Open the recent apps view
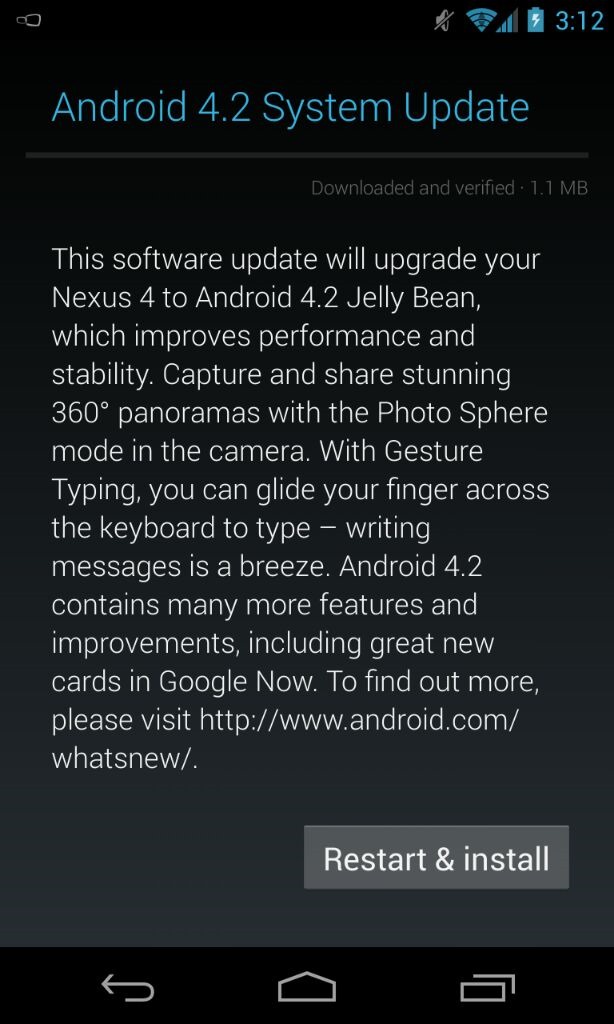614x1024 pixels. (487, 988)
